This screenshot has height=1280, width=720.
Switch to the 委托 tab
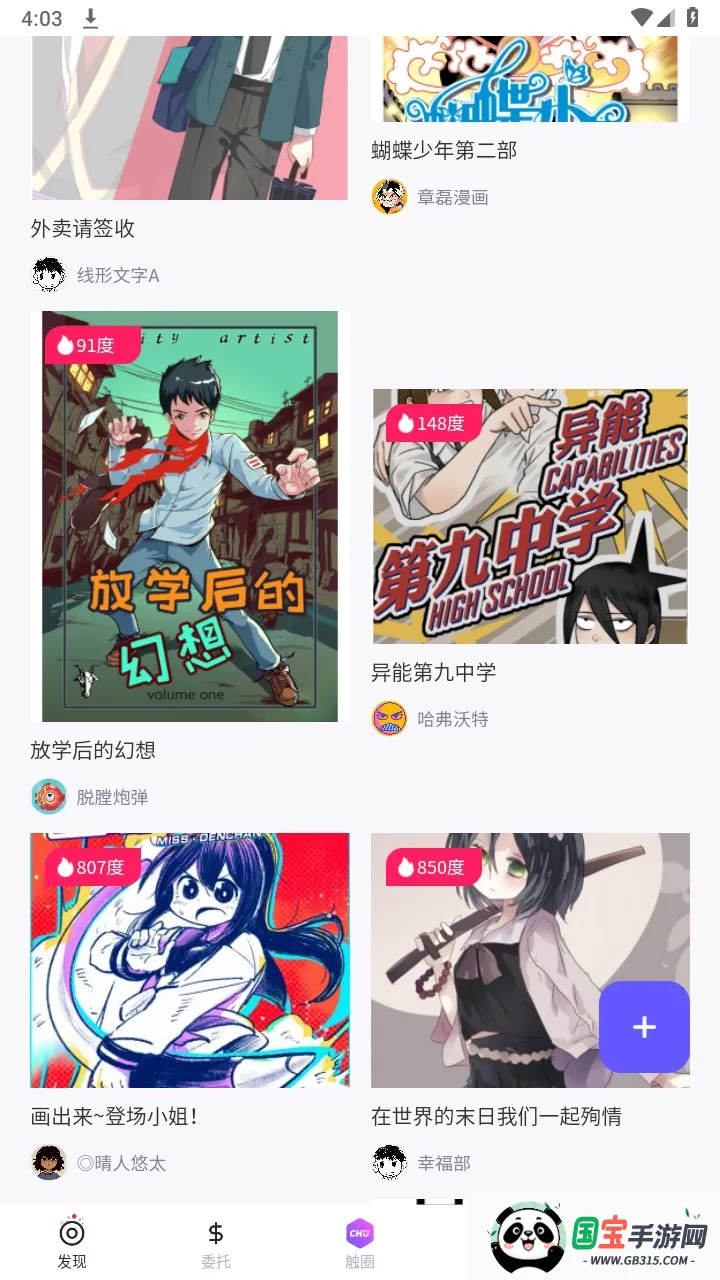[216, 1245]
